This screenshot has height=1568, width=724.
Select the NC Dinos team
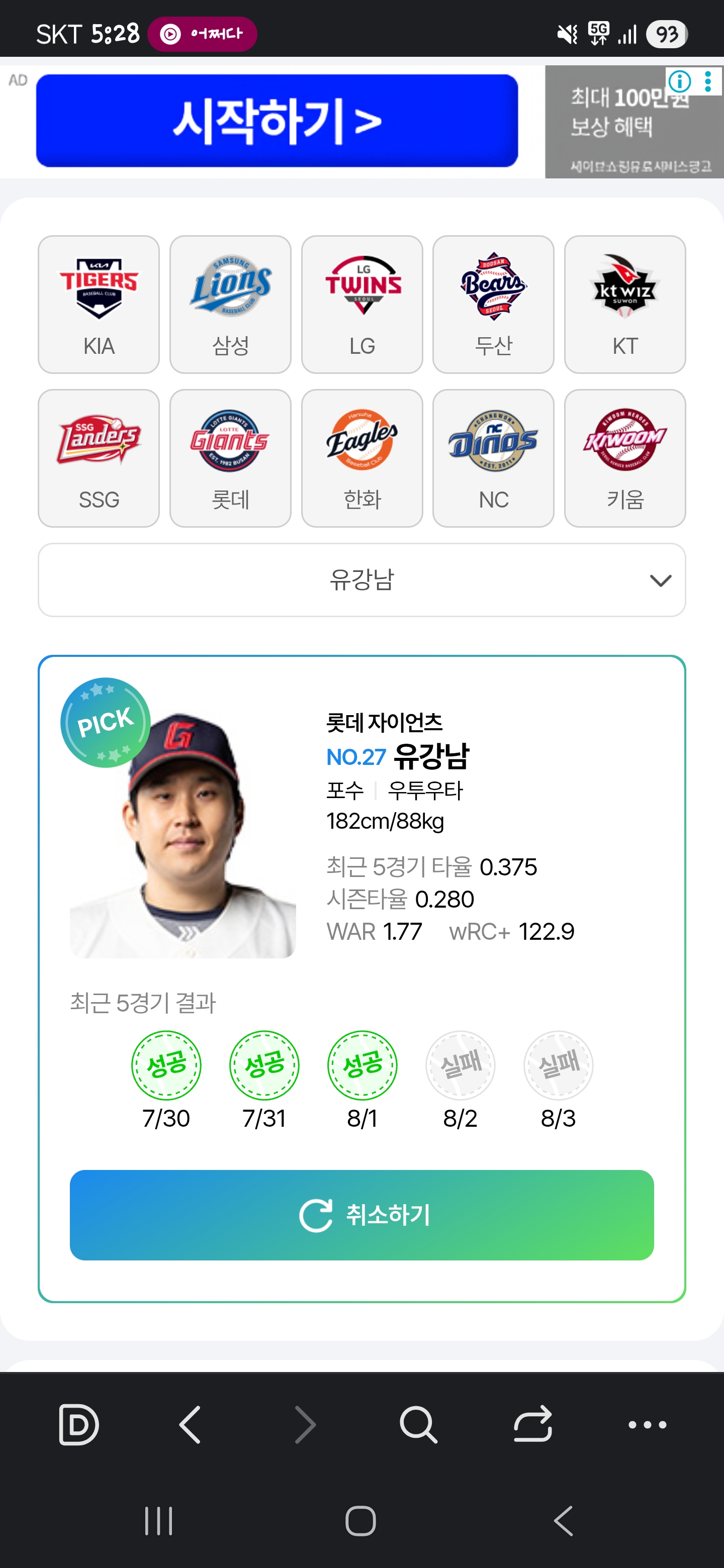click(x=493, y=458)
